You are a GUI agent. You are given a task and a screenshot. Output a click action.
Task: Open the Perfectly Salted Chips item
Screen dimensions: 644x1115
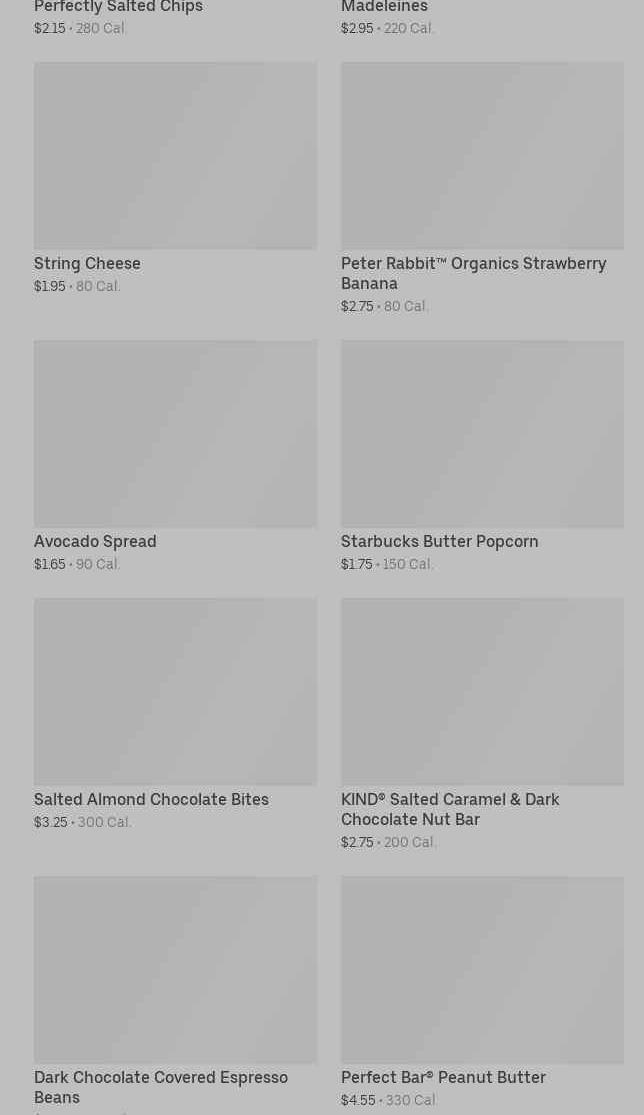click(118, 8)
